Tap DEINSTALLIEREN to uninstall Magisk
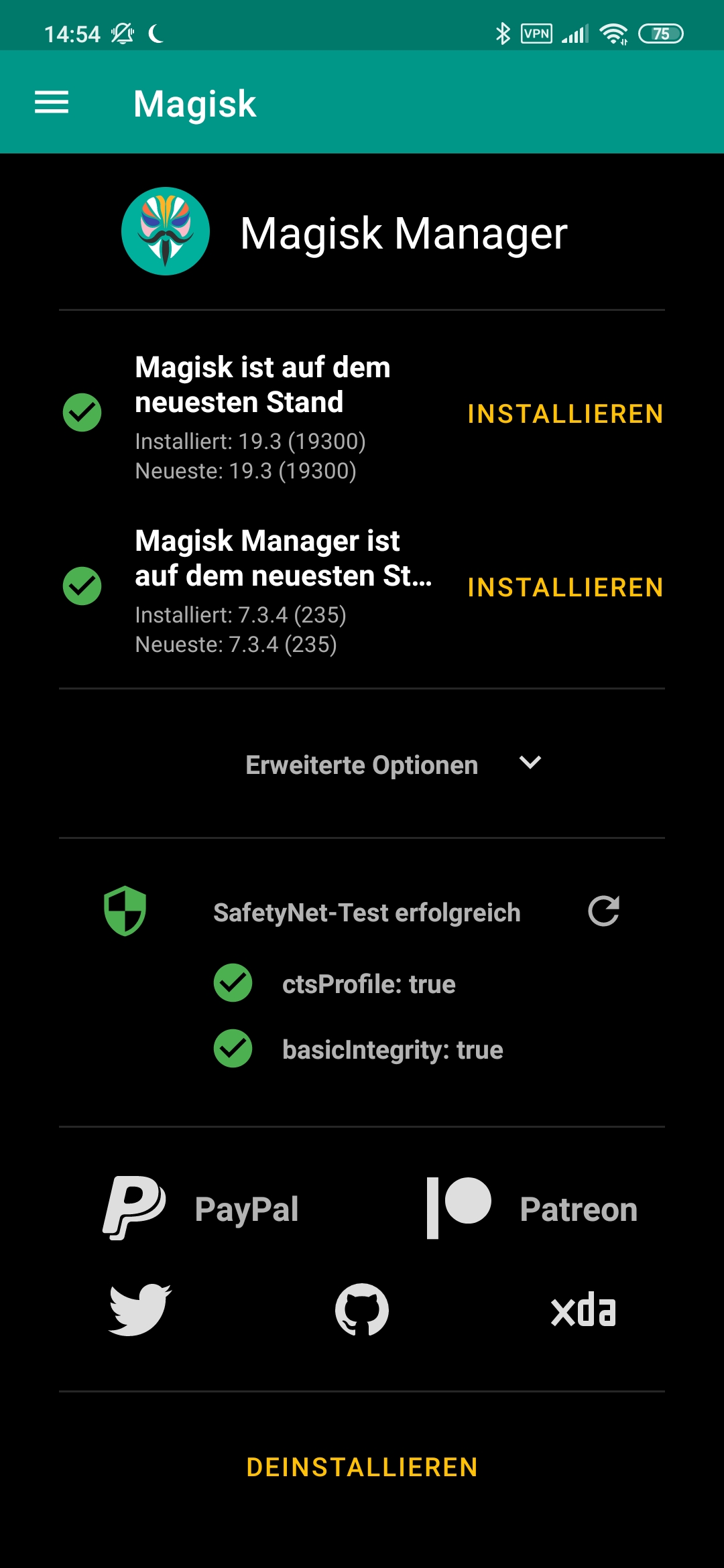 [362, 1467]
